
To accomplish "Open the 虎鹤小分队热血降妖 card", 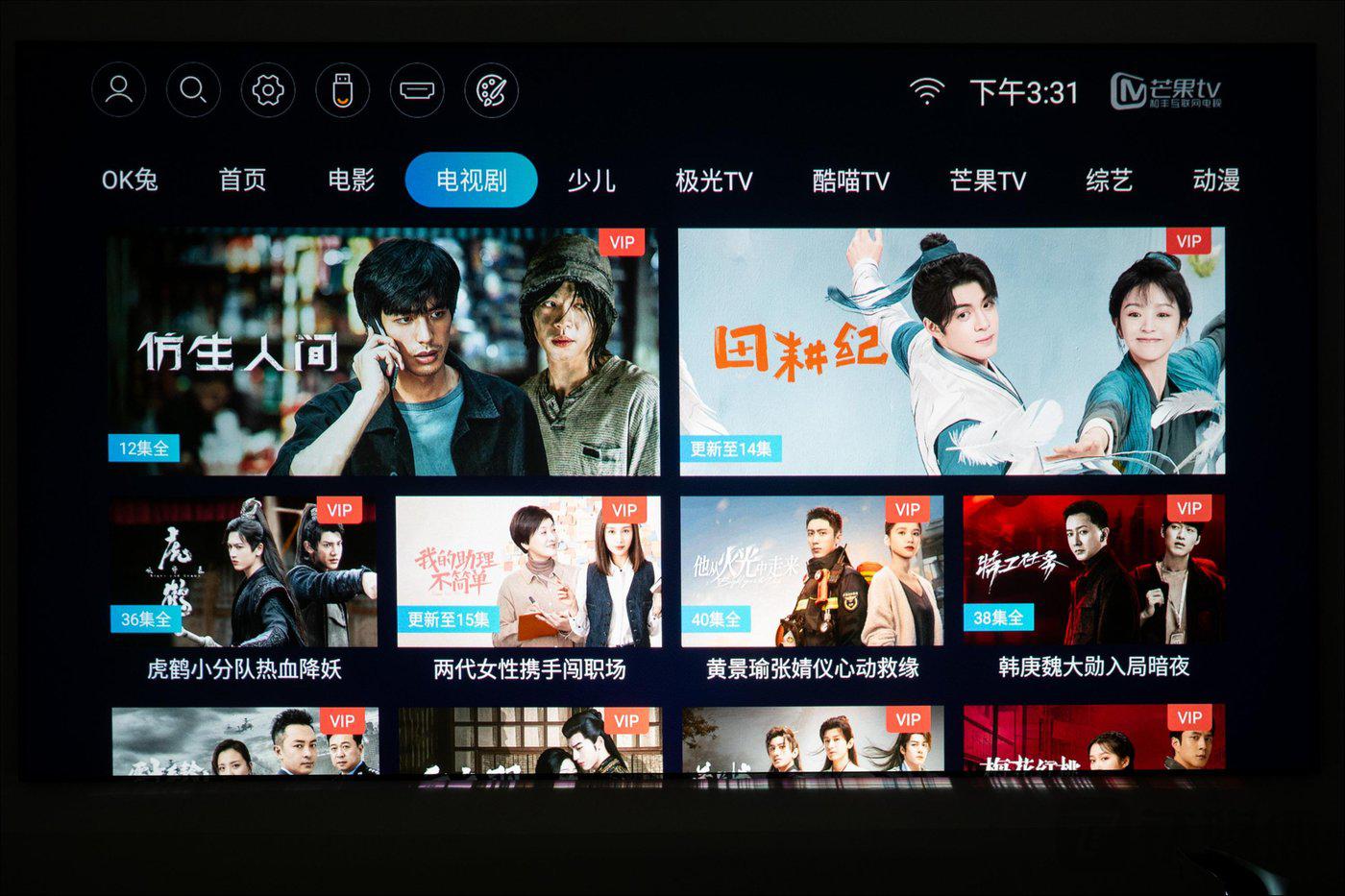I will (x=244, y=572).
